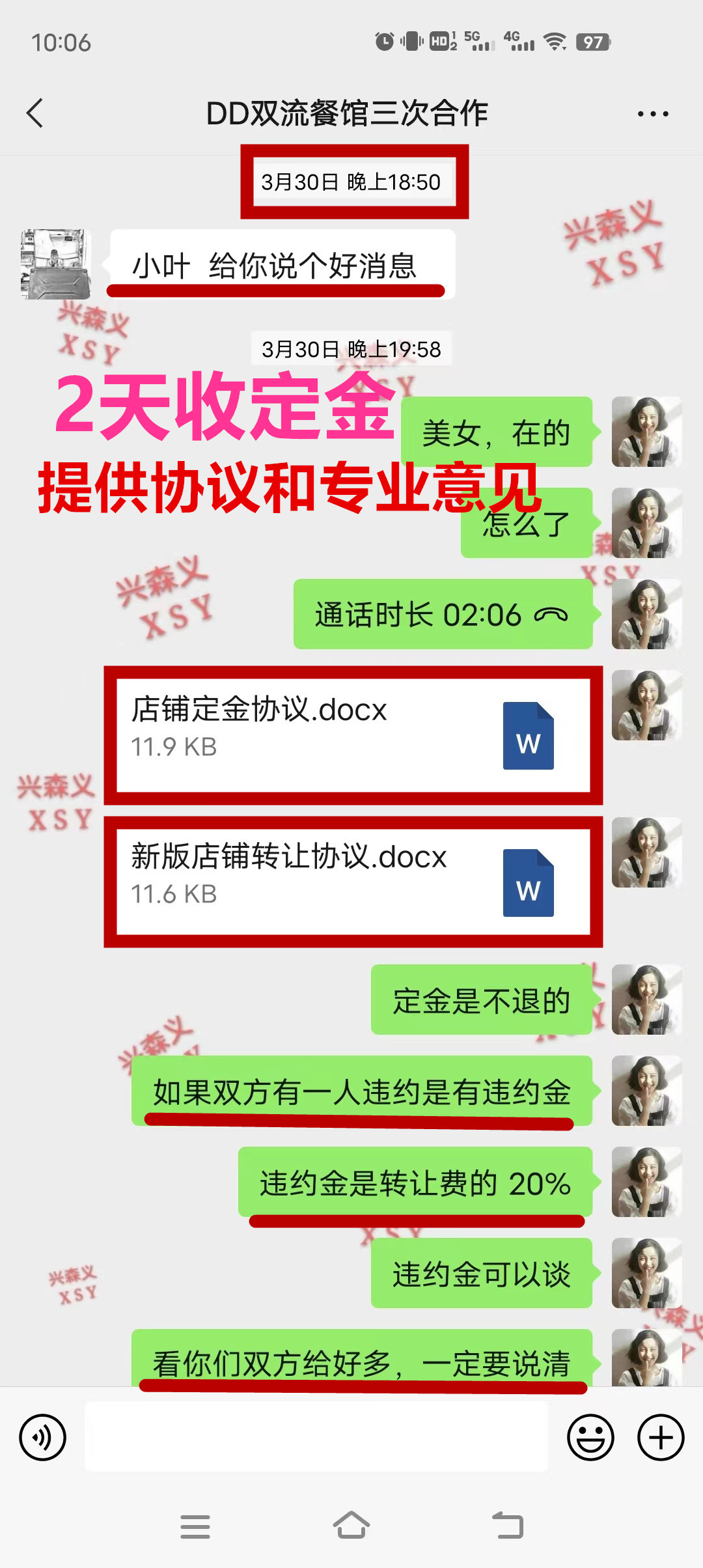Go to the system home screen
The height and width of the screenshot is (1568, 703).
(x=351, y=1526)
